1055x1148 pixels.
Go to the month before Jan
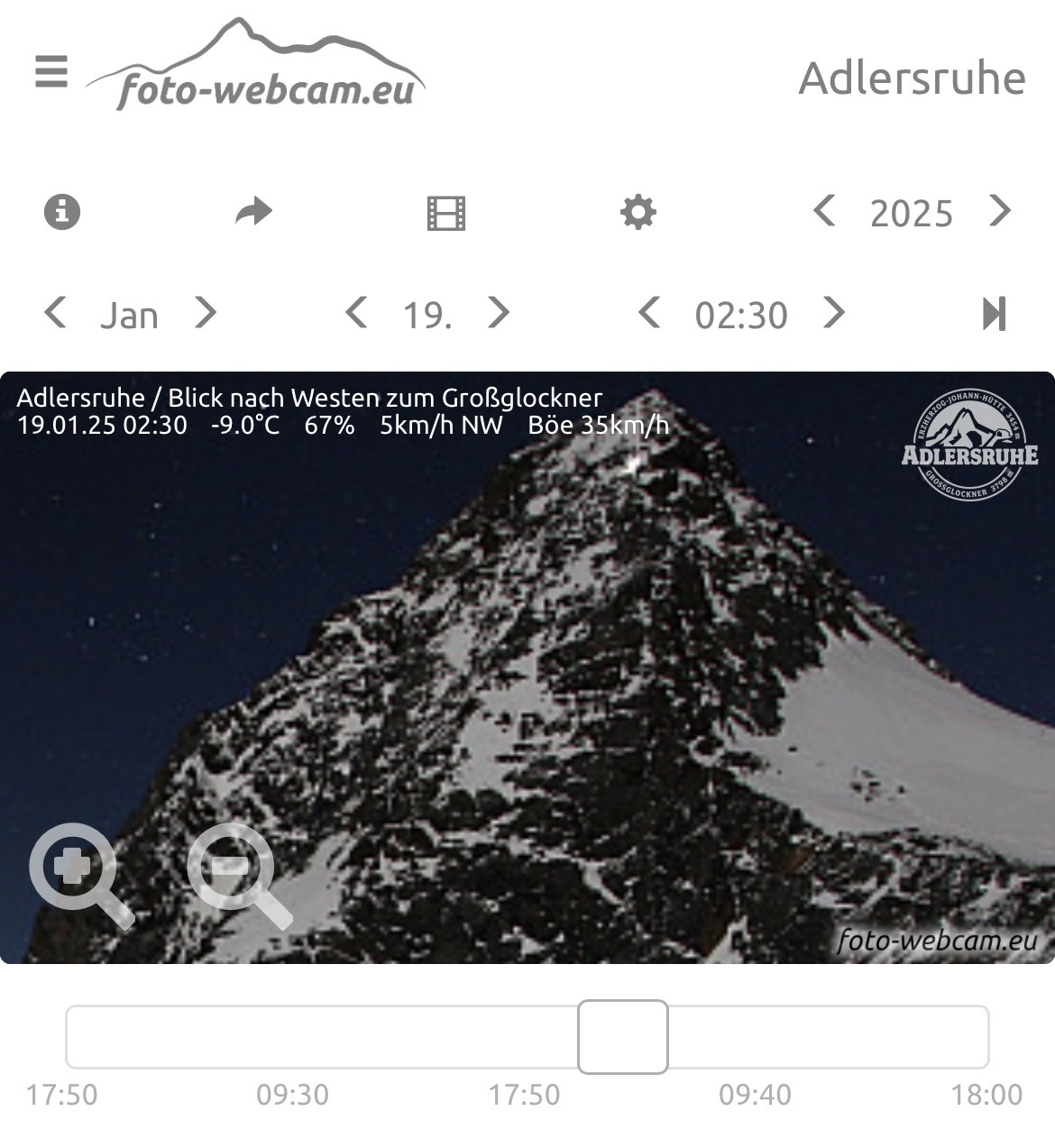point(55,313)
